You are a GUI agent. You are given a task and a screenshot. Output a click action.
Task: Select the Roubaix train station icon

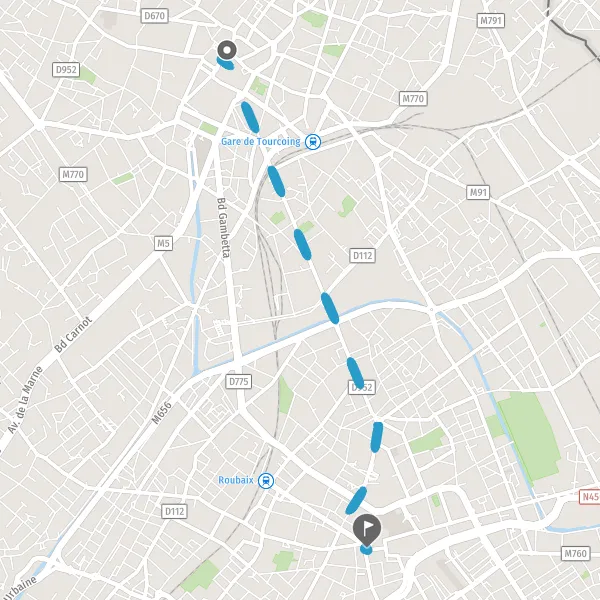point(266,481)
